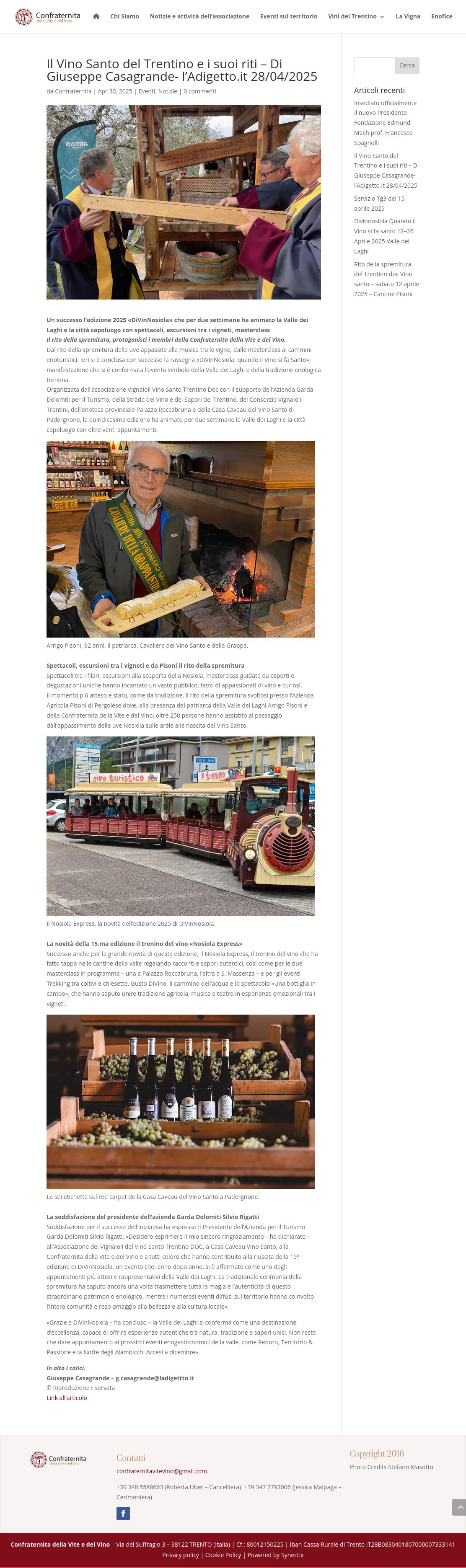Image resolution: width=466 pixels, height=1568 pixels.
Task: Open the Servizio Tg3 del 15 aprile article
Action: [379, 203]
